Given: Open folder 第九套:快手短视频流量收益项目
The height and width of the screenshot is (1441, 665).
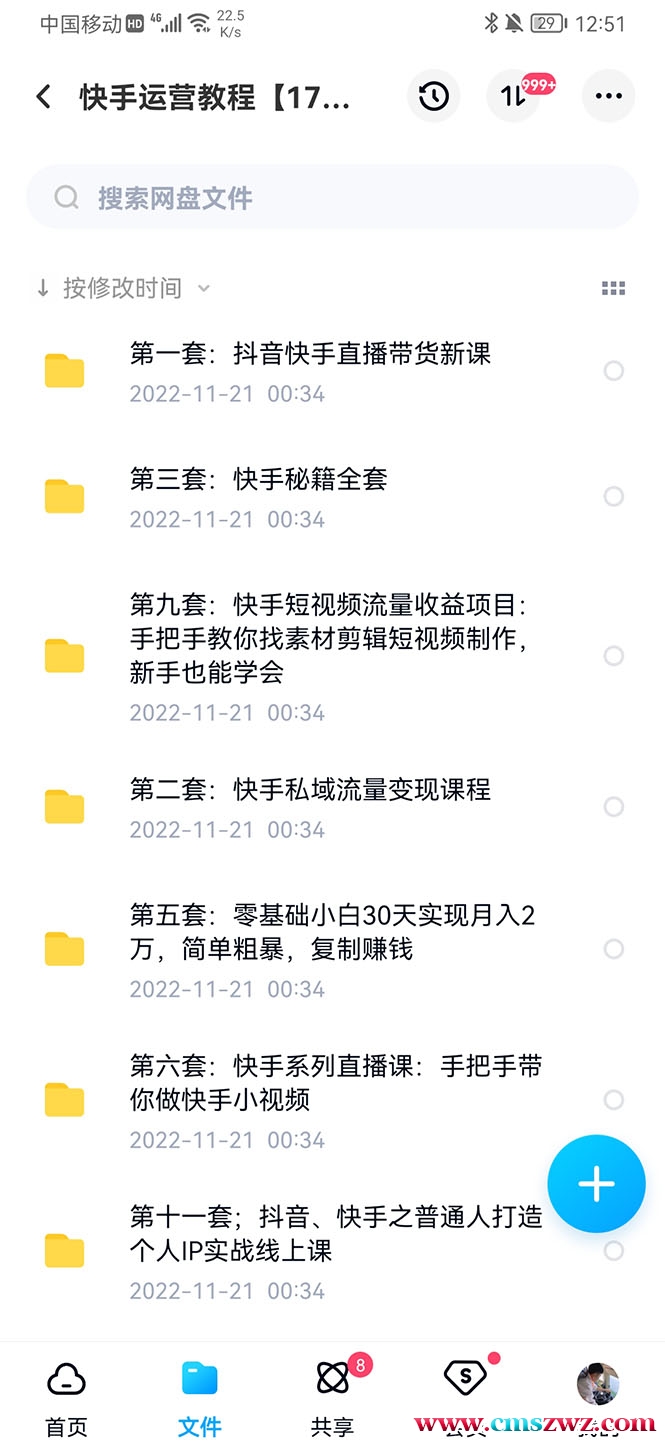Looking at the screenshot, I should [x=332, y=656].
